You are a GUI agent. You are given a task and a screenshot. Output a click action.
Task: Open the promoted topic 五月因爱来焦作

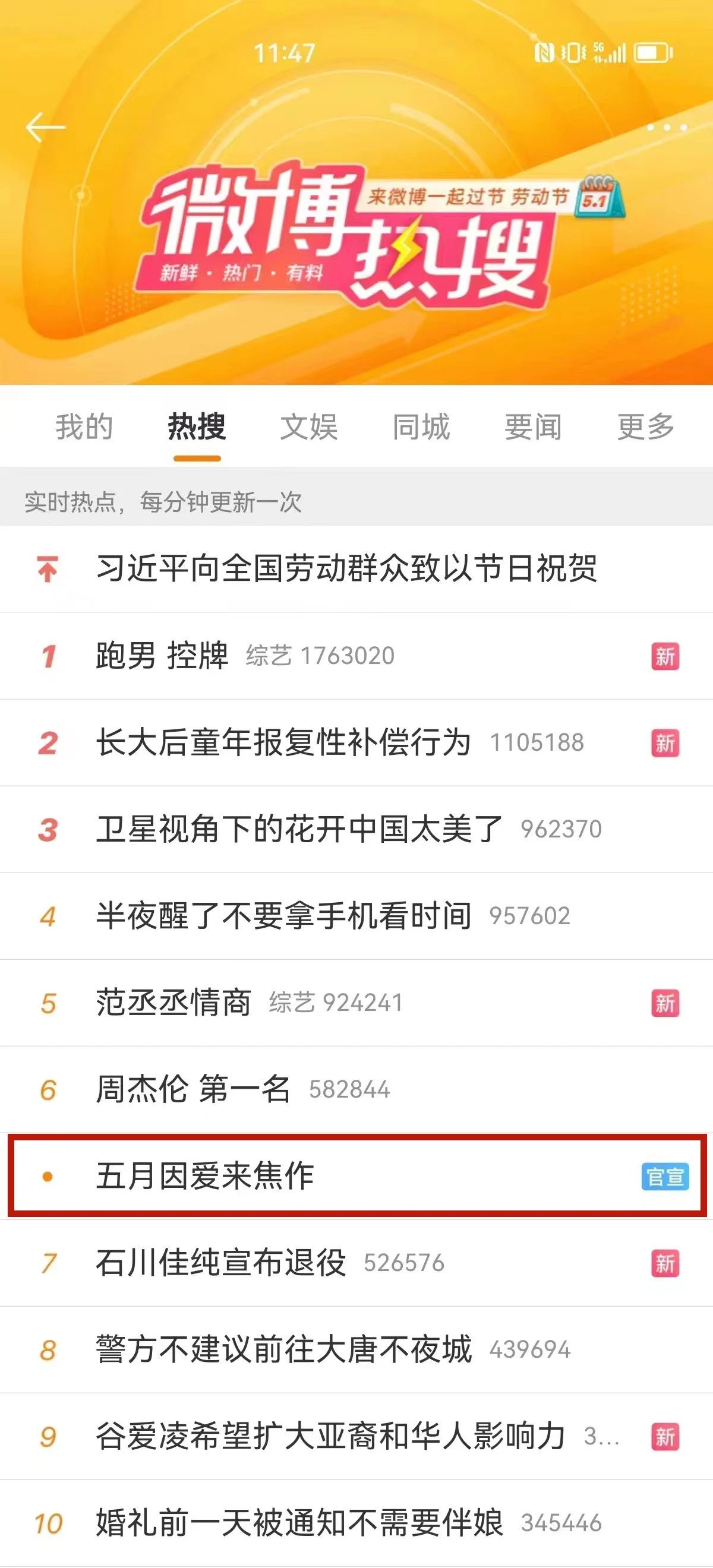[x=205, y=1176]
